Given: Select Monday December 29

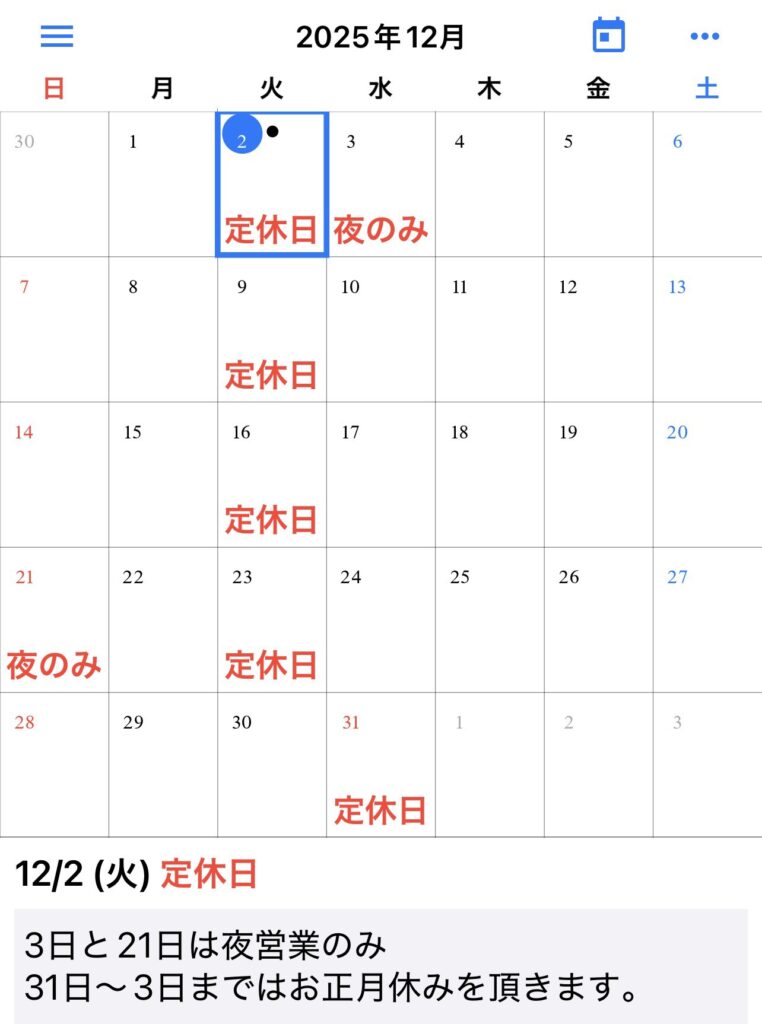Looking at the screenshot, I should tap(163, 765).
